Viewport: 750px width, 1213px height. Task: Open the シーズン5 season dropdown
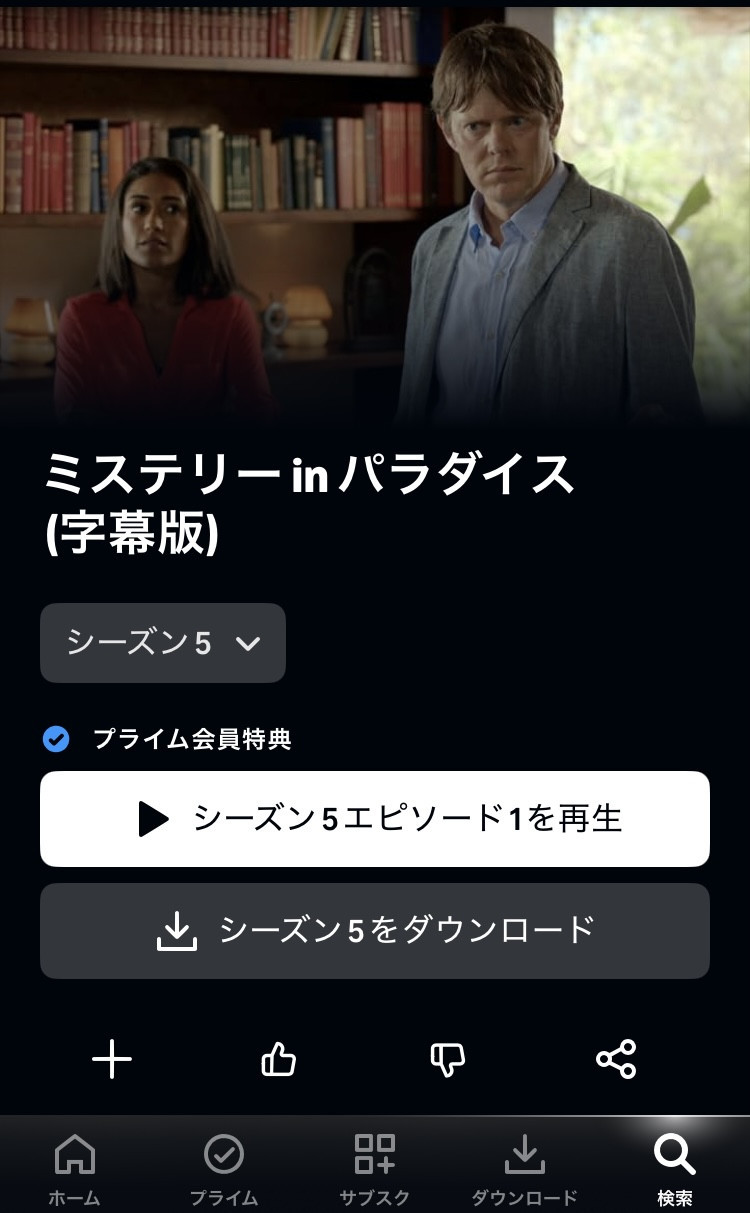[x=163, y=643]
